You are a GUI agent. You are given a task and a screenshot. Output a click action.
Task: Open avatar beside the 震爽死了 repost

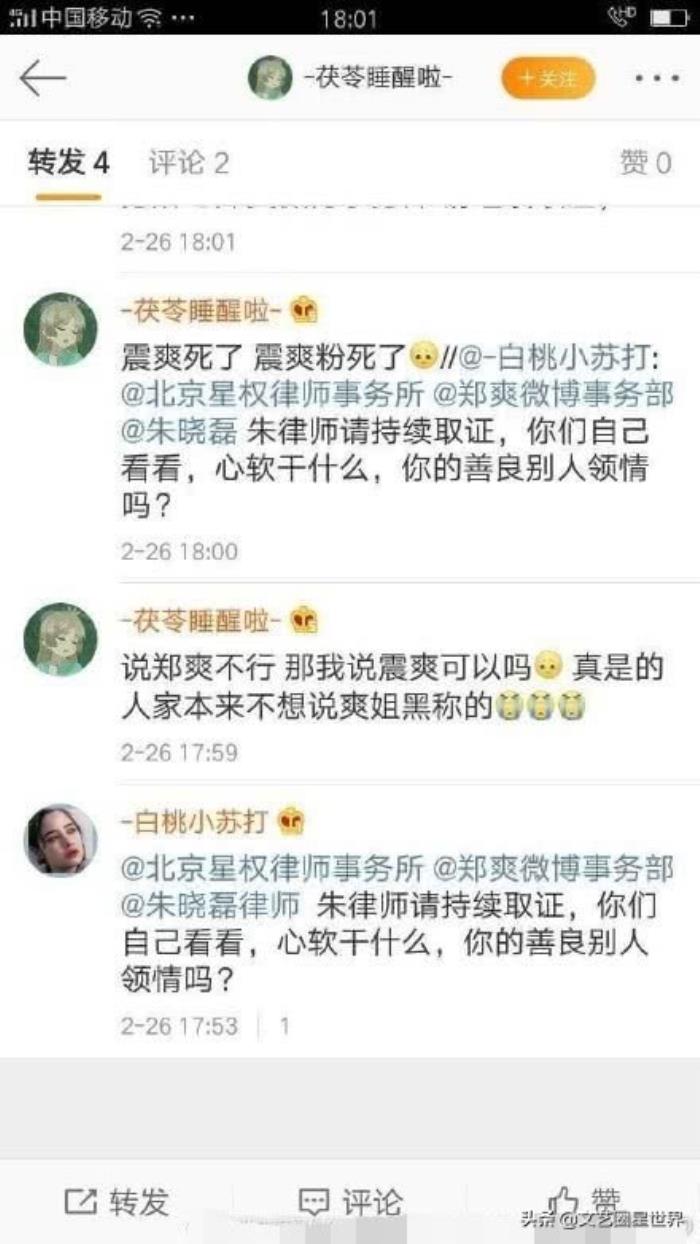pos(60,329)
